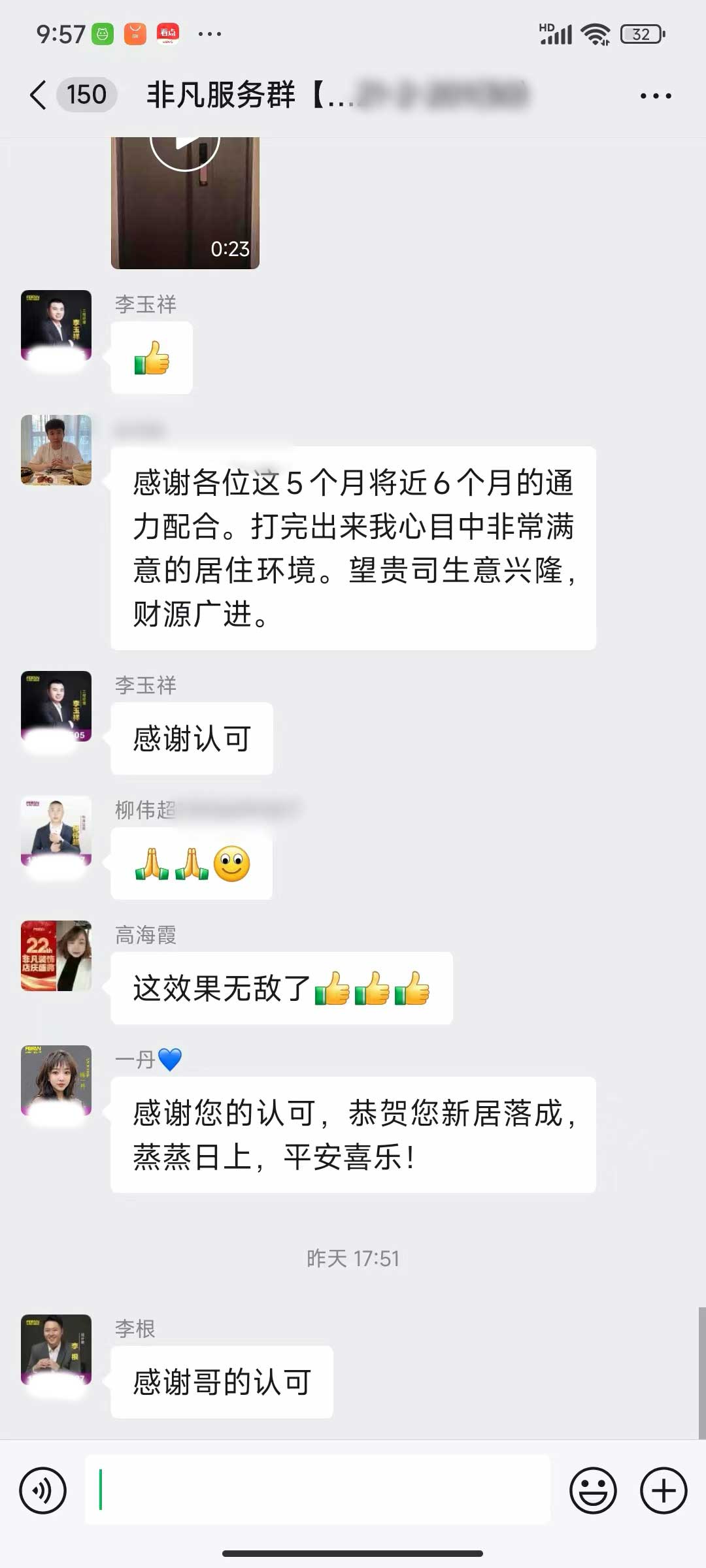
Task: Open 李根's avatar profile
Action: click(x=56, y=1350)
